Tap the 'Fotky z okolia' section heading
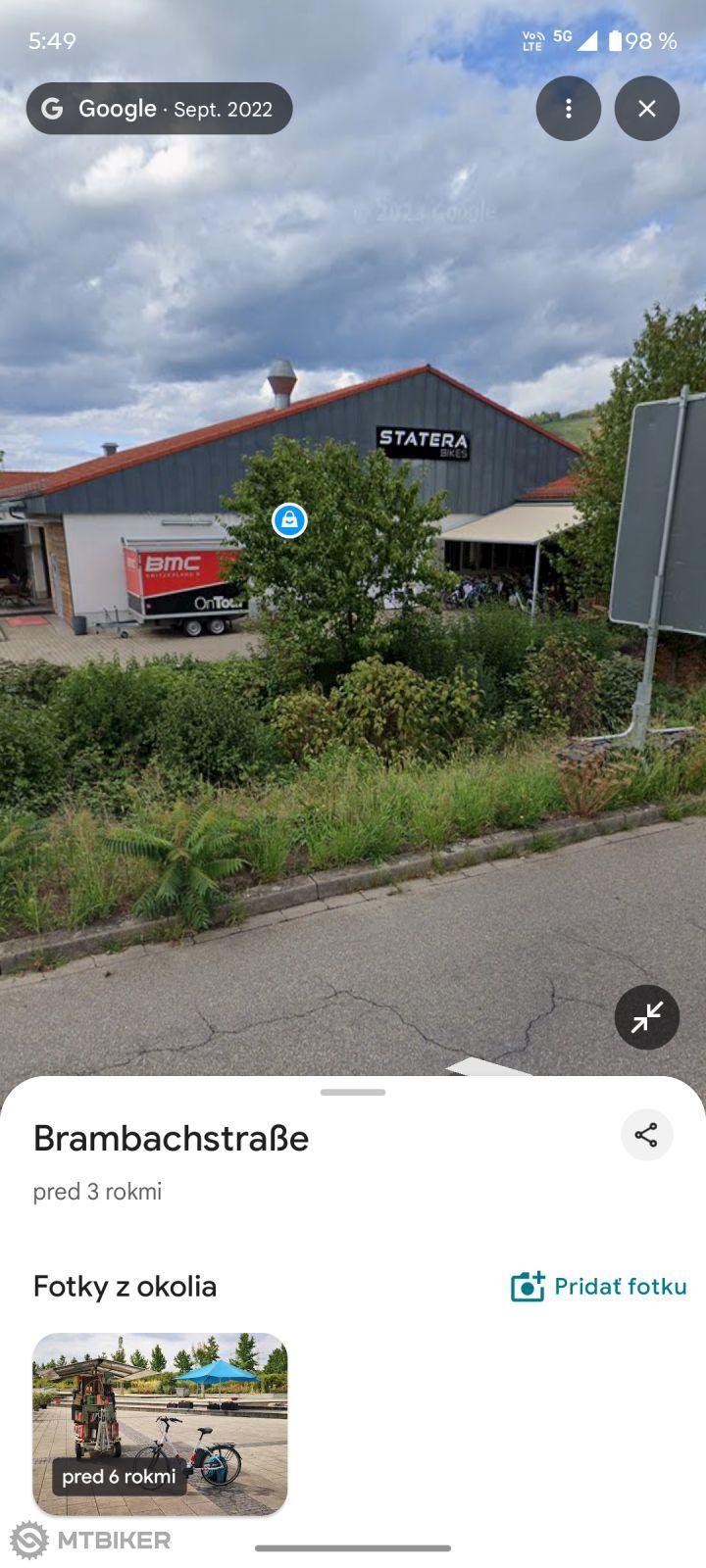The image size is (706, 1568). click(125, 1286)
